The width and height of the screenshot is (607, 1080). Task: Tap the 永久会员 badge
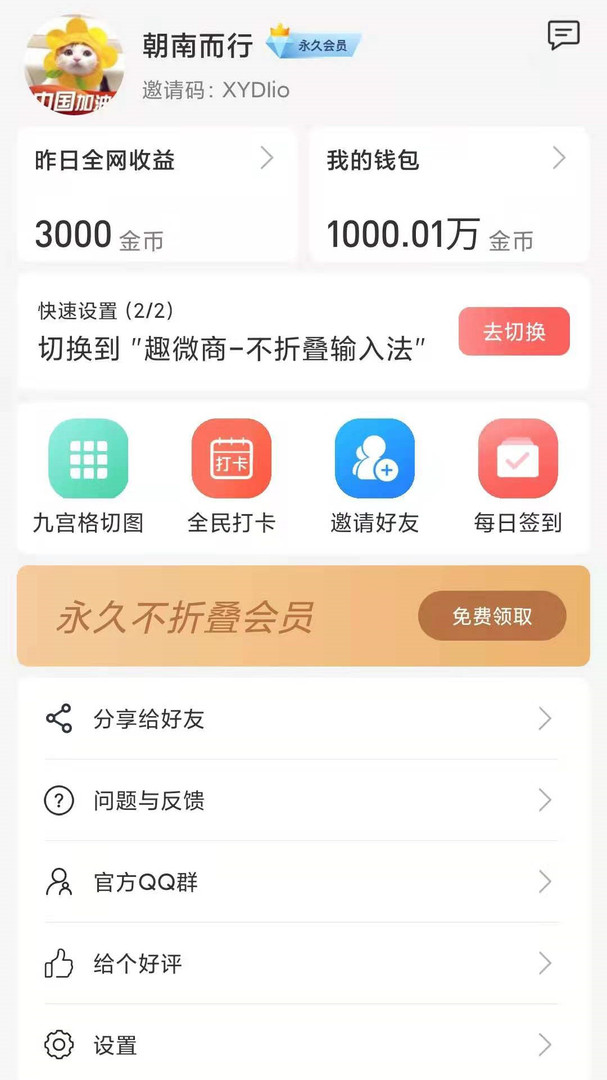point(314,45)
